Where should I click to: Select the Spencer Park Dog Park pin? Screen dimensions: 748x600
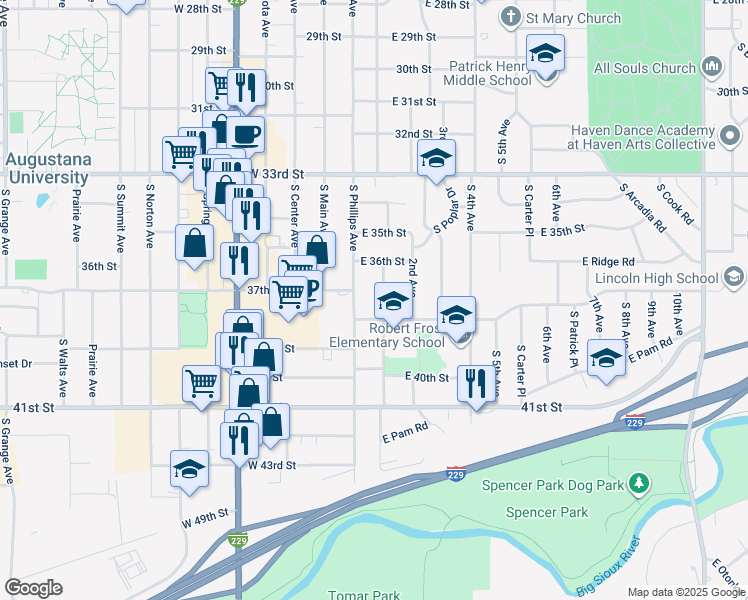(x=639, y=484)
